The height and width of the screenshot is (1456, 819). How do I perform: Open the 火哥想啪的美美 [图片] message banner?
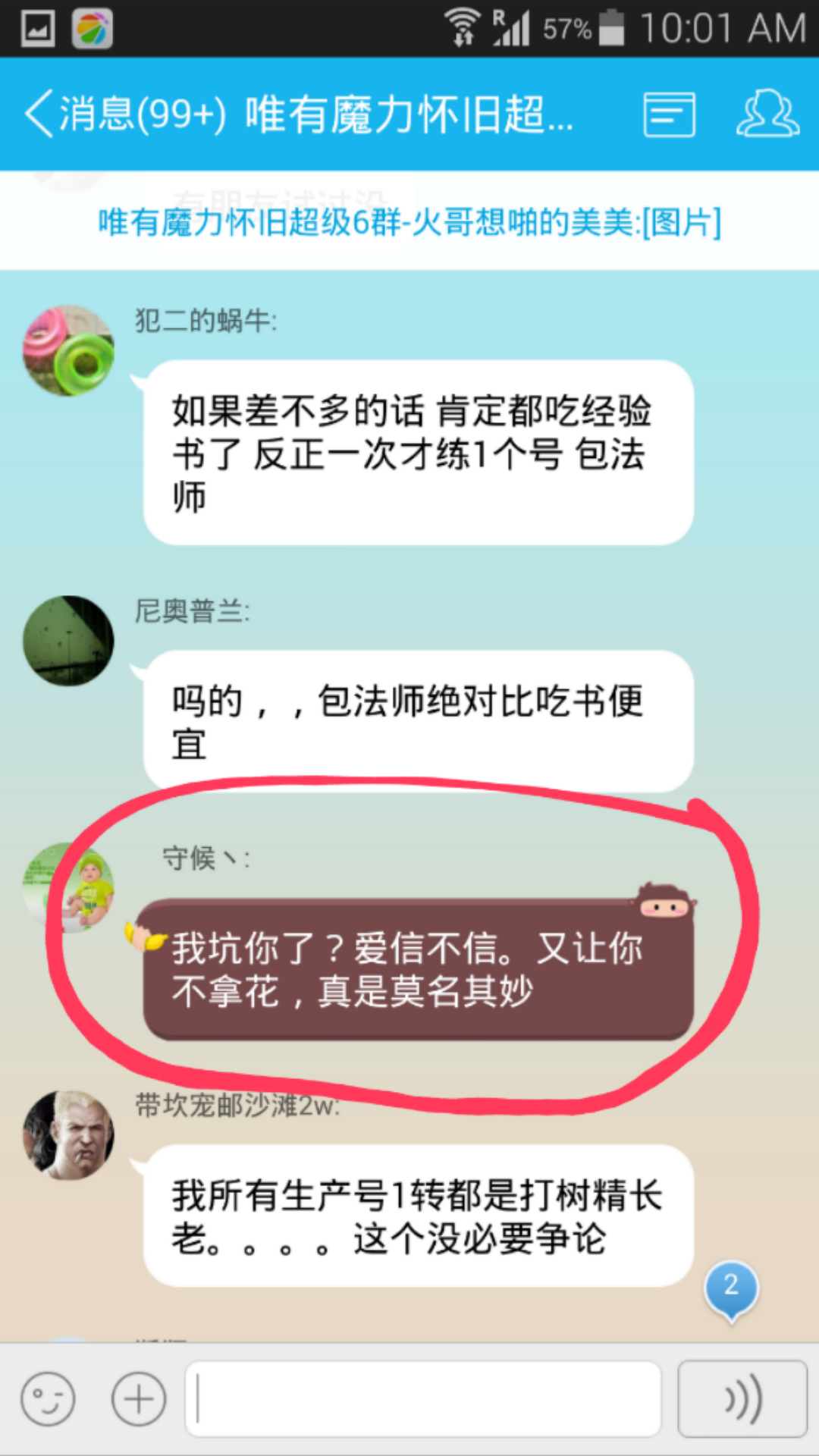[409, 222]
